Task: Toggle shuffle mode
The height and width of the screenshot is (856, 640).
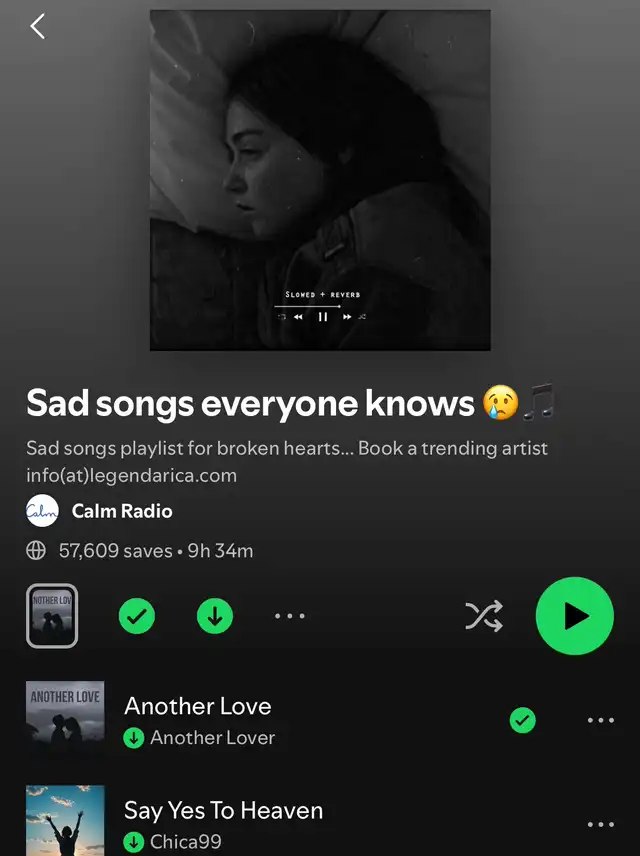Action: [x=484, y=616]
